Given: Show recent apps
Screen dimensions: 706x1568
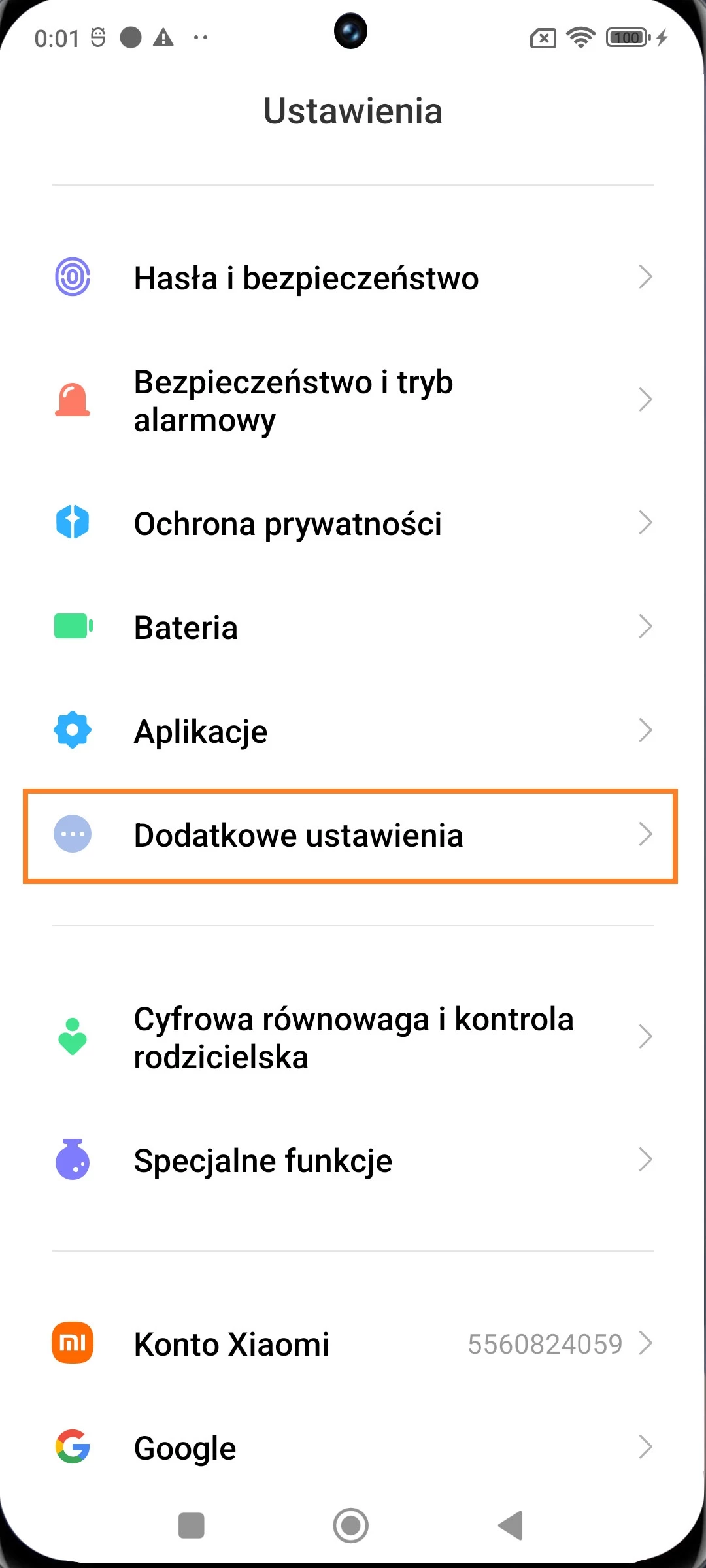Looking at the screenshot, I should click(192, 1526).
